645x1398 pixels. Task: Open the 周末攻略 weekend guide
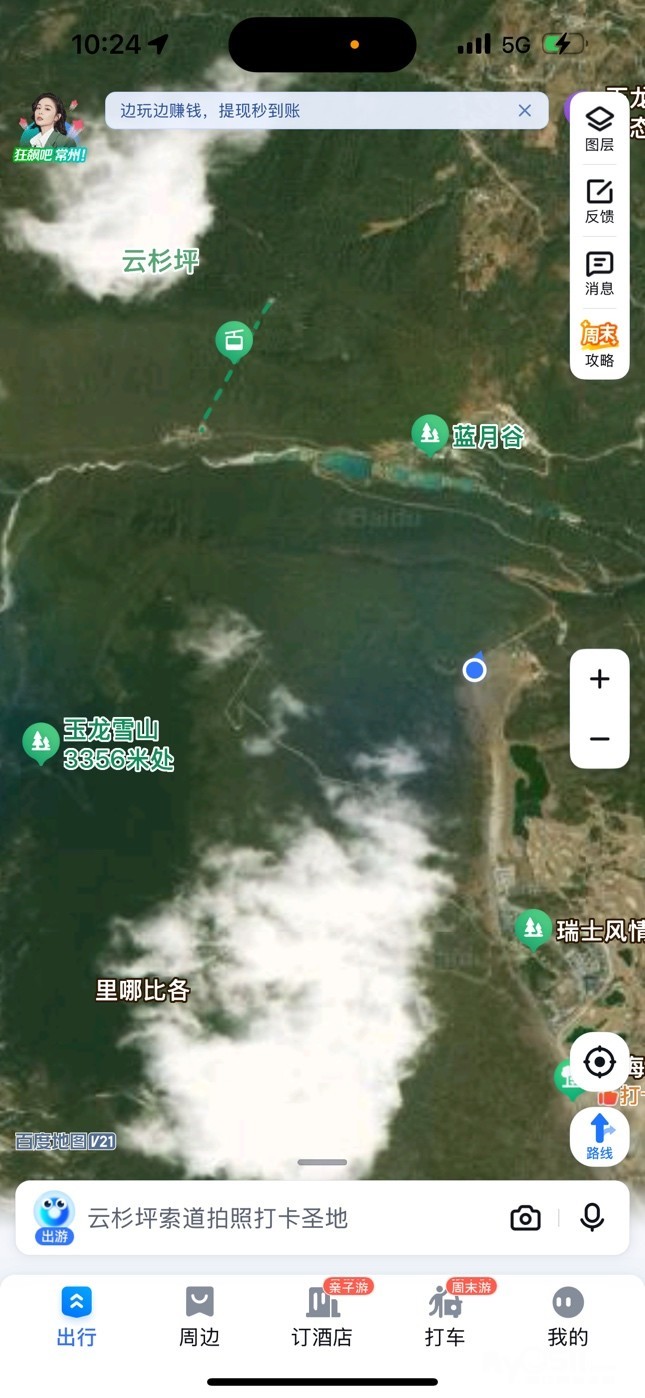[x=599, y=345]
